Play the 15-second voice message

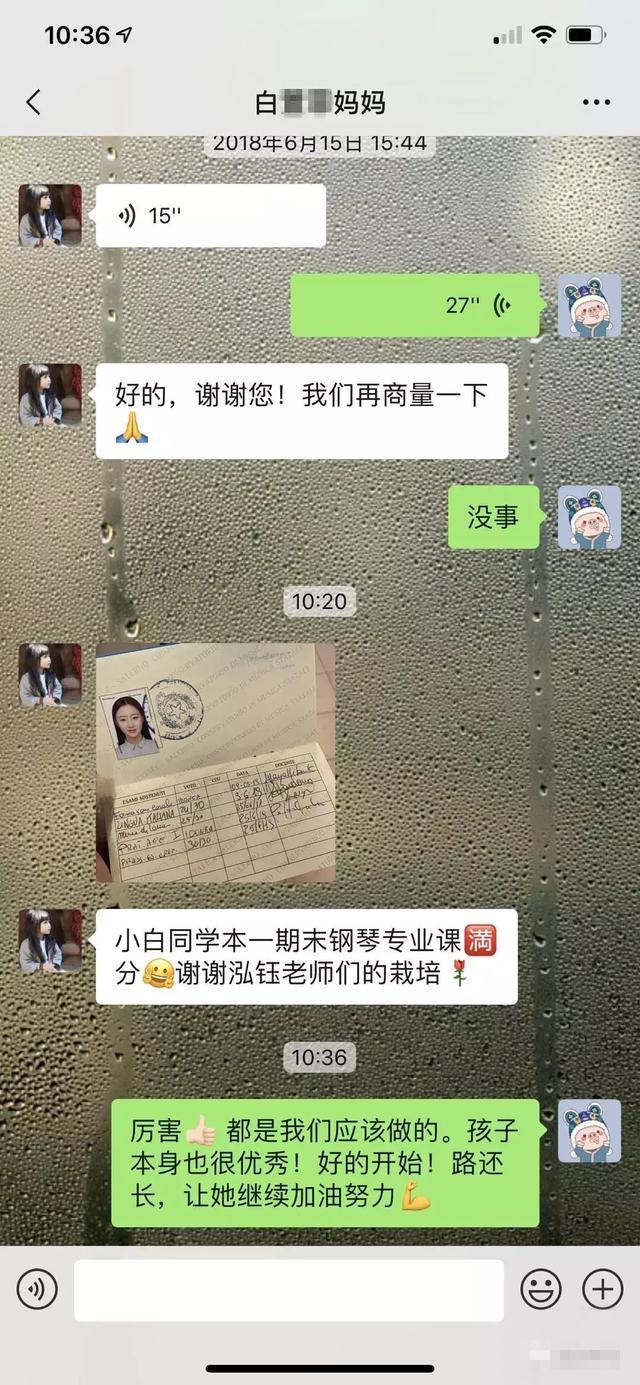(x=210, y=216)
